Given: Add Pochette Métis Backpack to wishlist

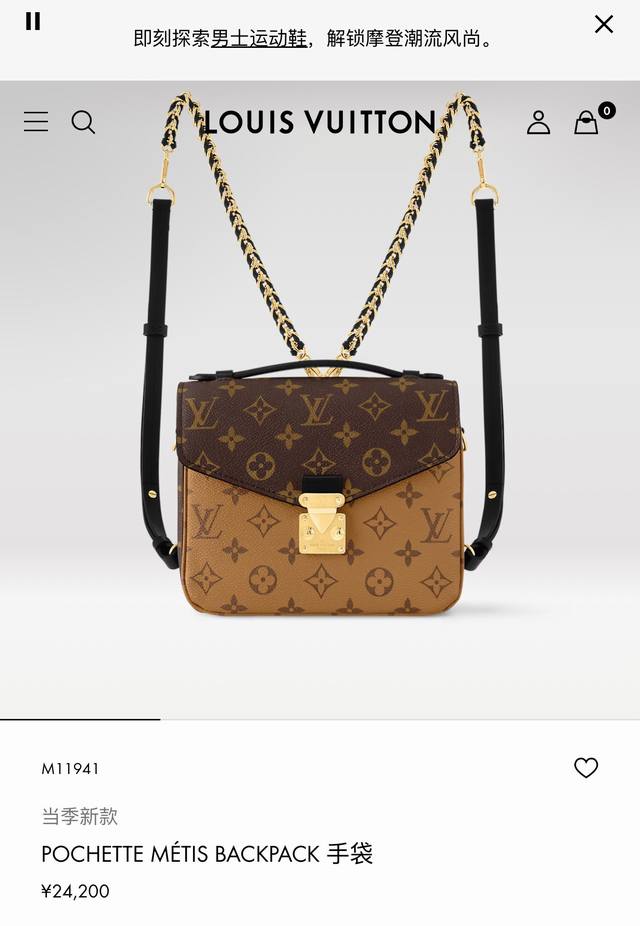Looking at the screenshot, I should (x=586, y=768).
